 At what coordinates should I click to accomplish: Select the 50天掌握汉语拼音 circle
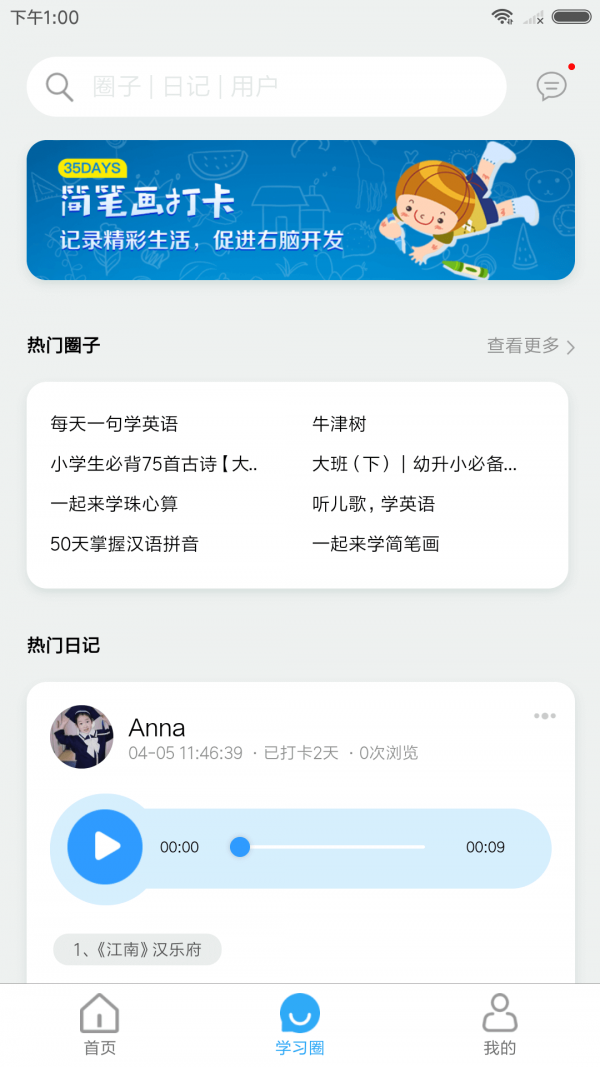coord(124,544)
